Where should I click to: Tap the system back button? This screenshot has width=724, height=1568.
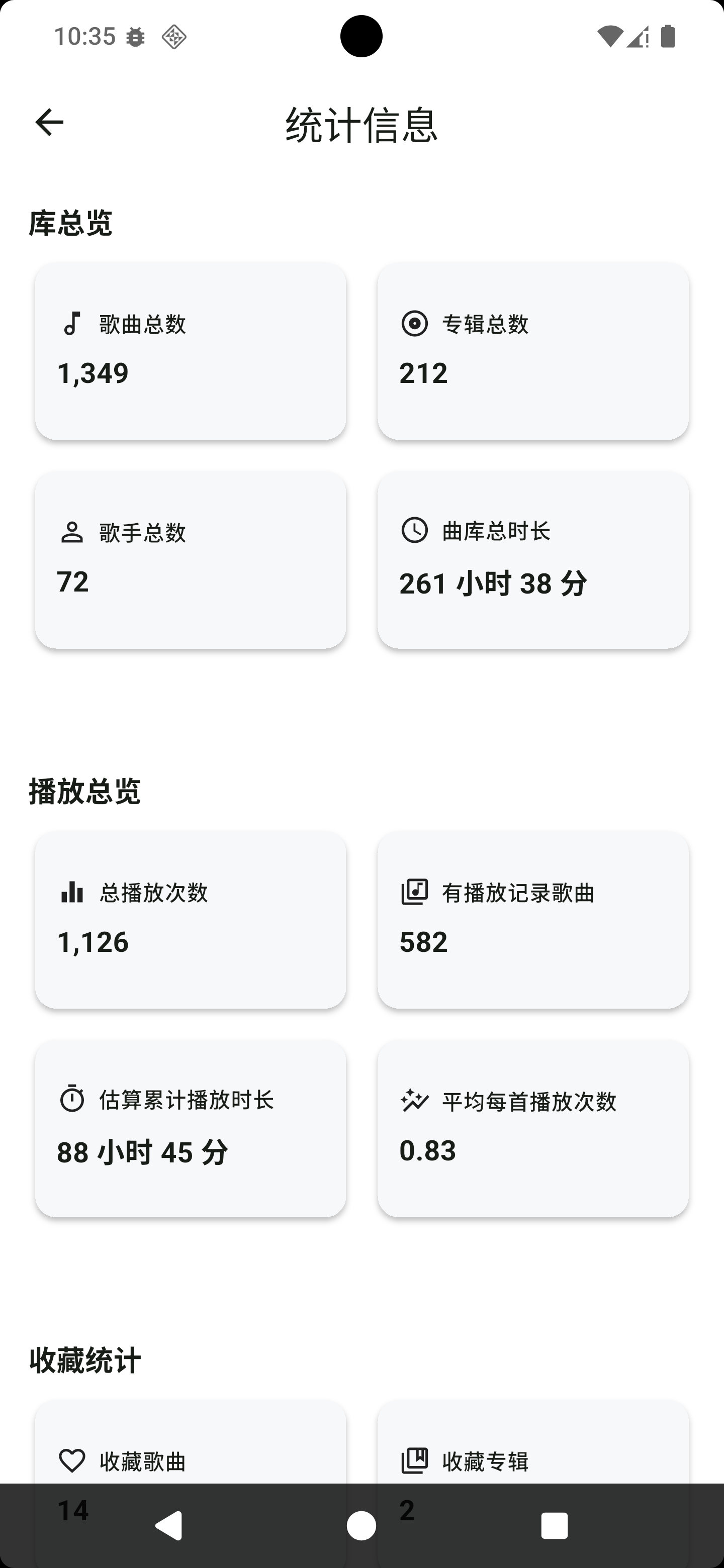(x=169, y=1525)
